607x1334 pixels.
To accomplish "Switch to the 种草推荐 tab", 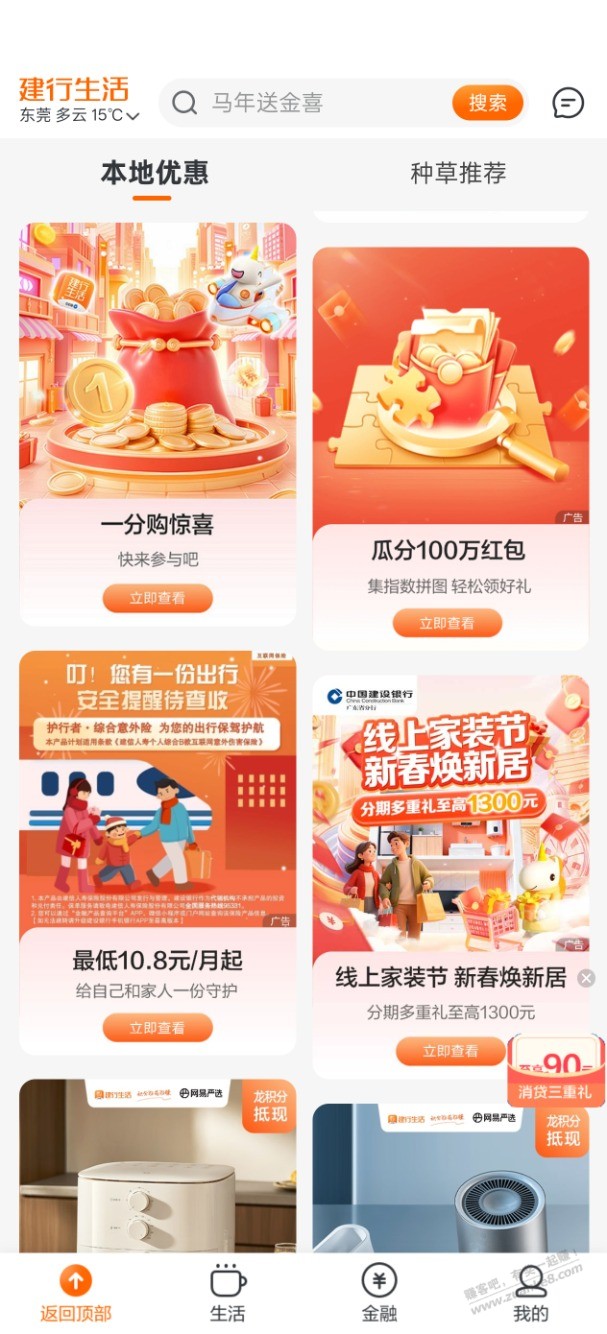I will point(458,173).
